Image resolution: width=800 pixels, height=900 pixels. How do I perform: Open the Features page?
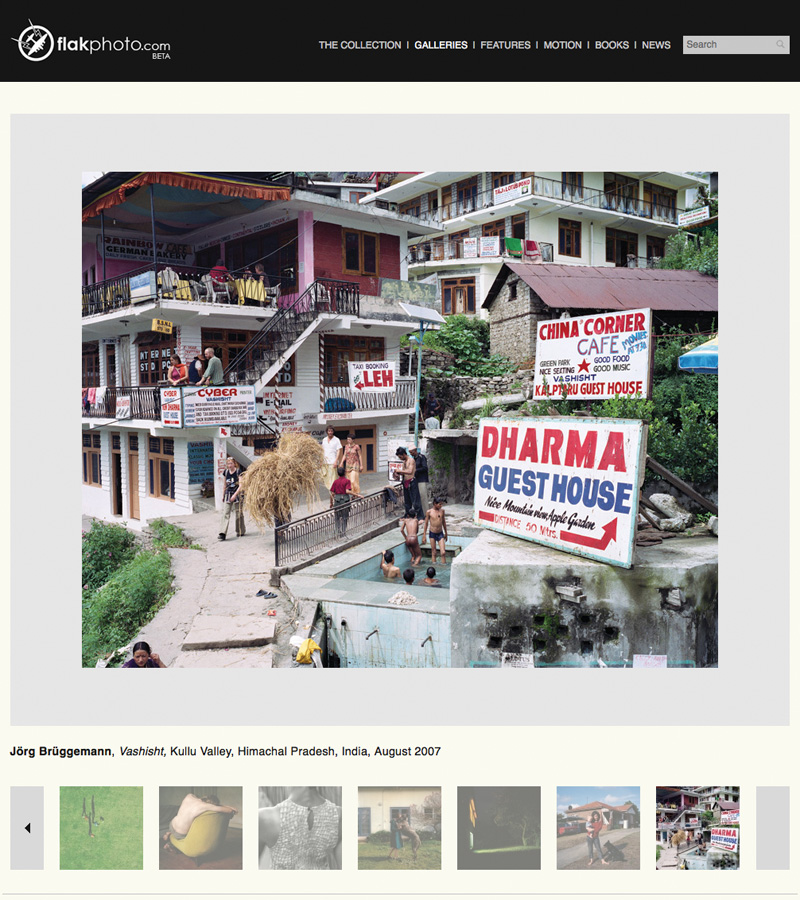[x=505, y=45]
